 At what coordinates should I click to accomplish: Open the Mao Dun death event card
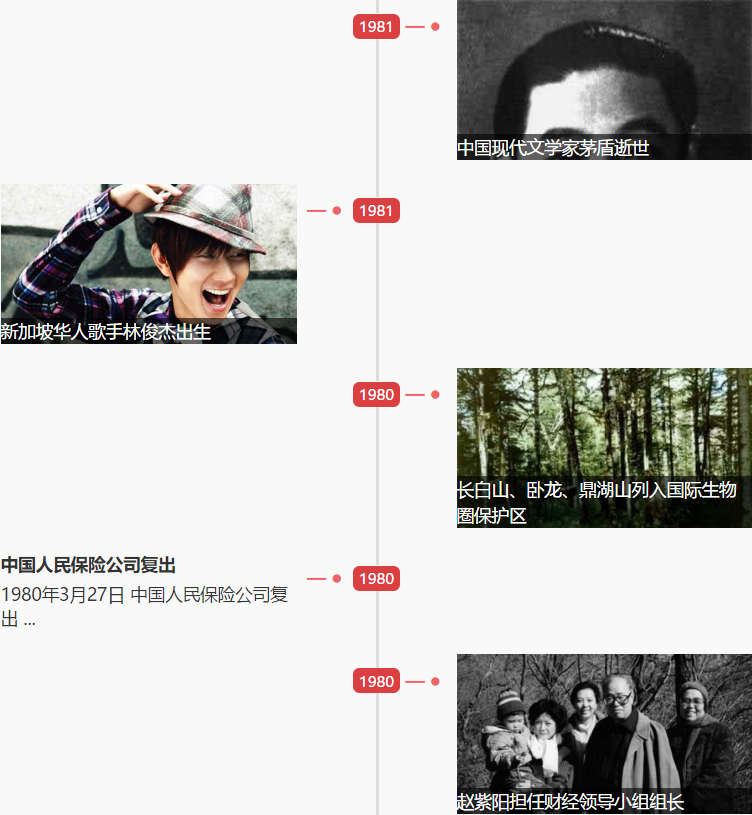point(603,80)
